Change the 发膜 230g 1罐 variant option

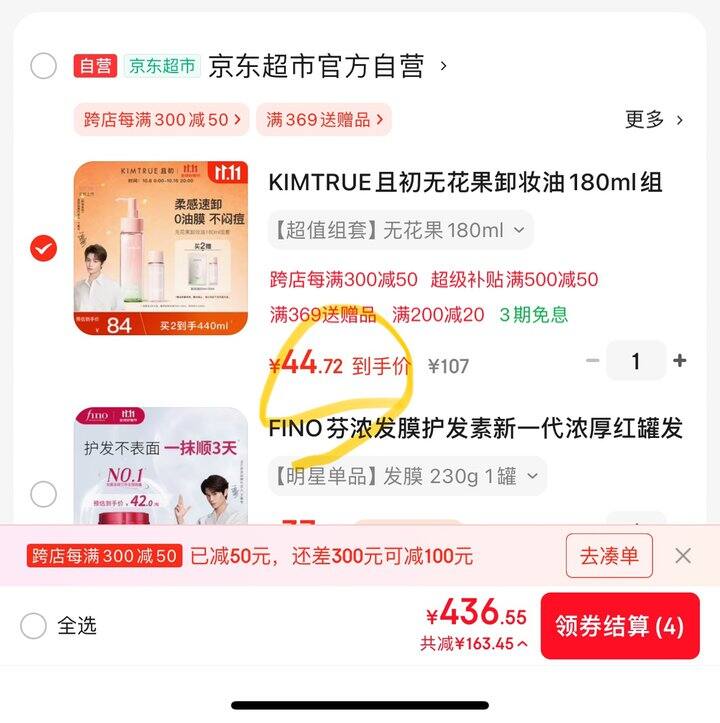coord(407,476)
